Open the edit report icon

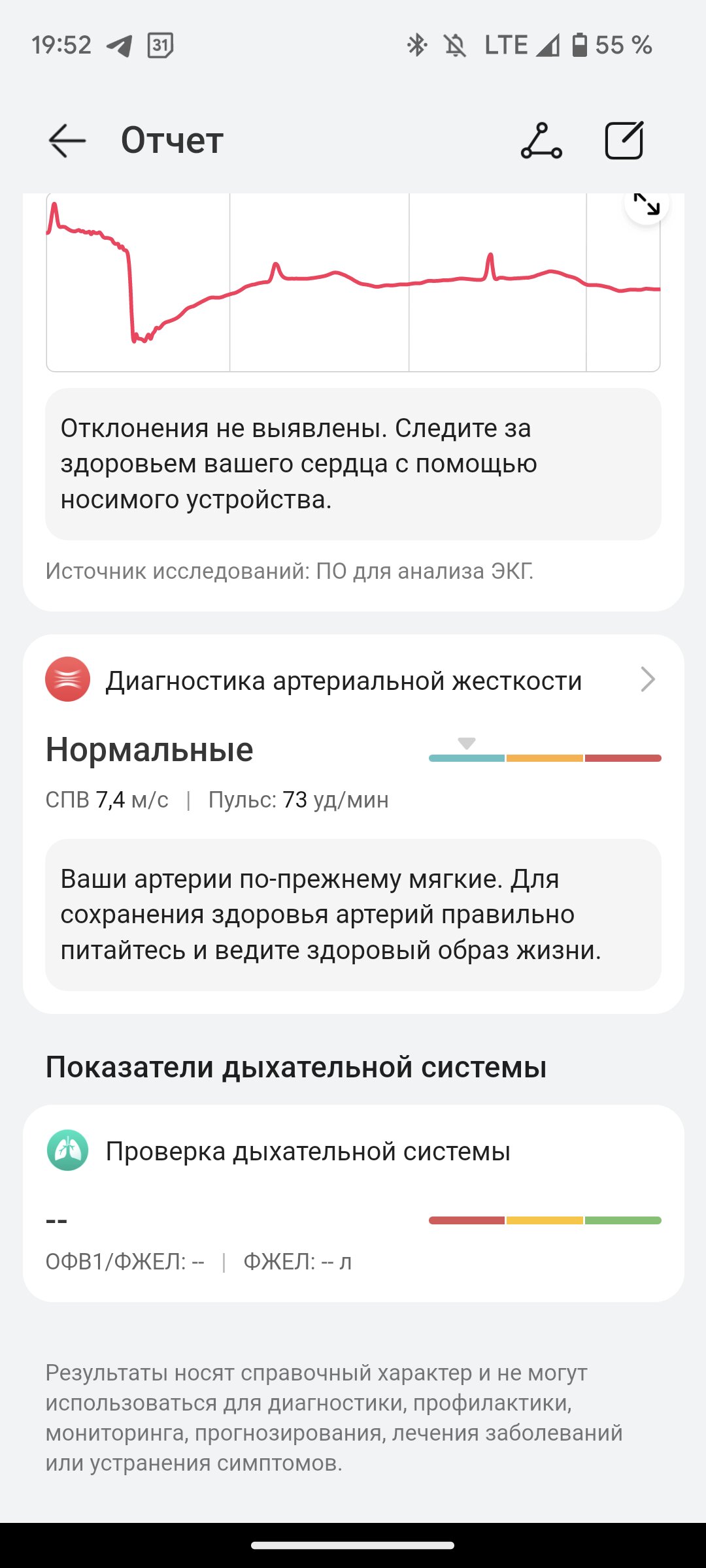624,140
